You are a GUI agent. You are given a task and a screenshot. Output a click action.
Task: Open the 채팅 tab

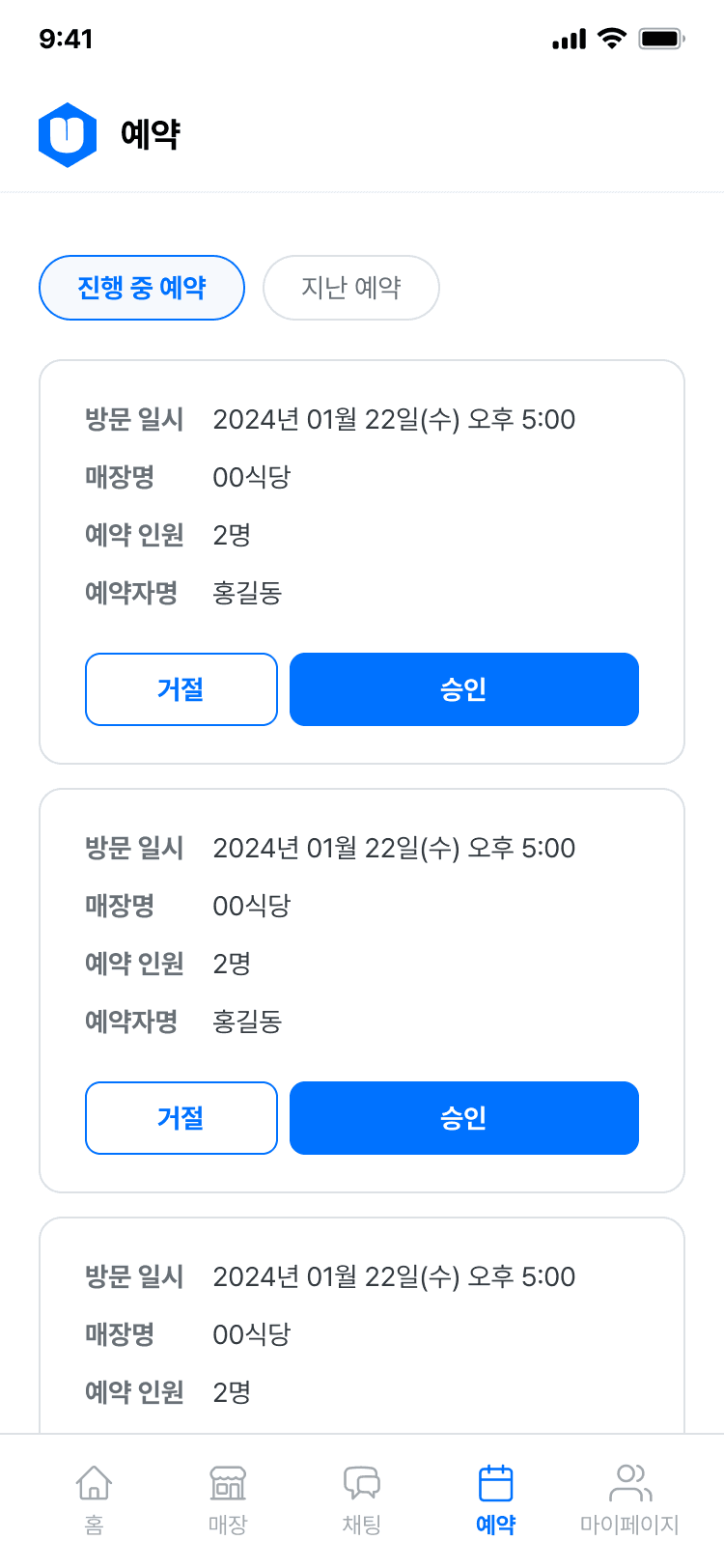coord(362,1499)
